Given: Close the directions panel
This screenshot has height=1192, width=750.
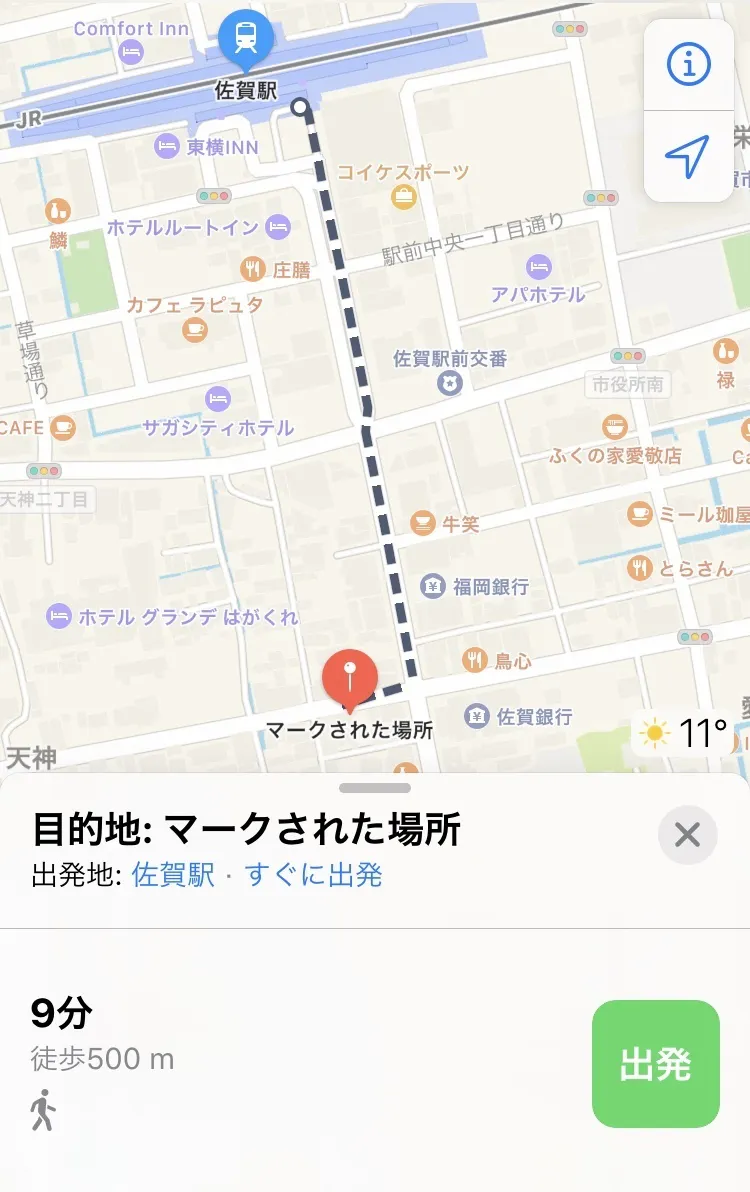Looking at the screenshot, I should (x=687, y=834).
